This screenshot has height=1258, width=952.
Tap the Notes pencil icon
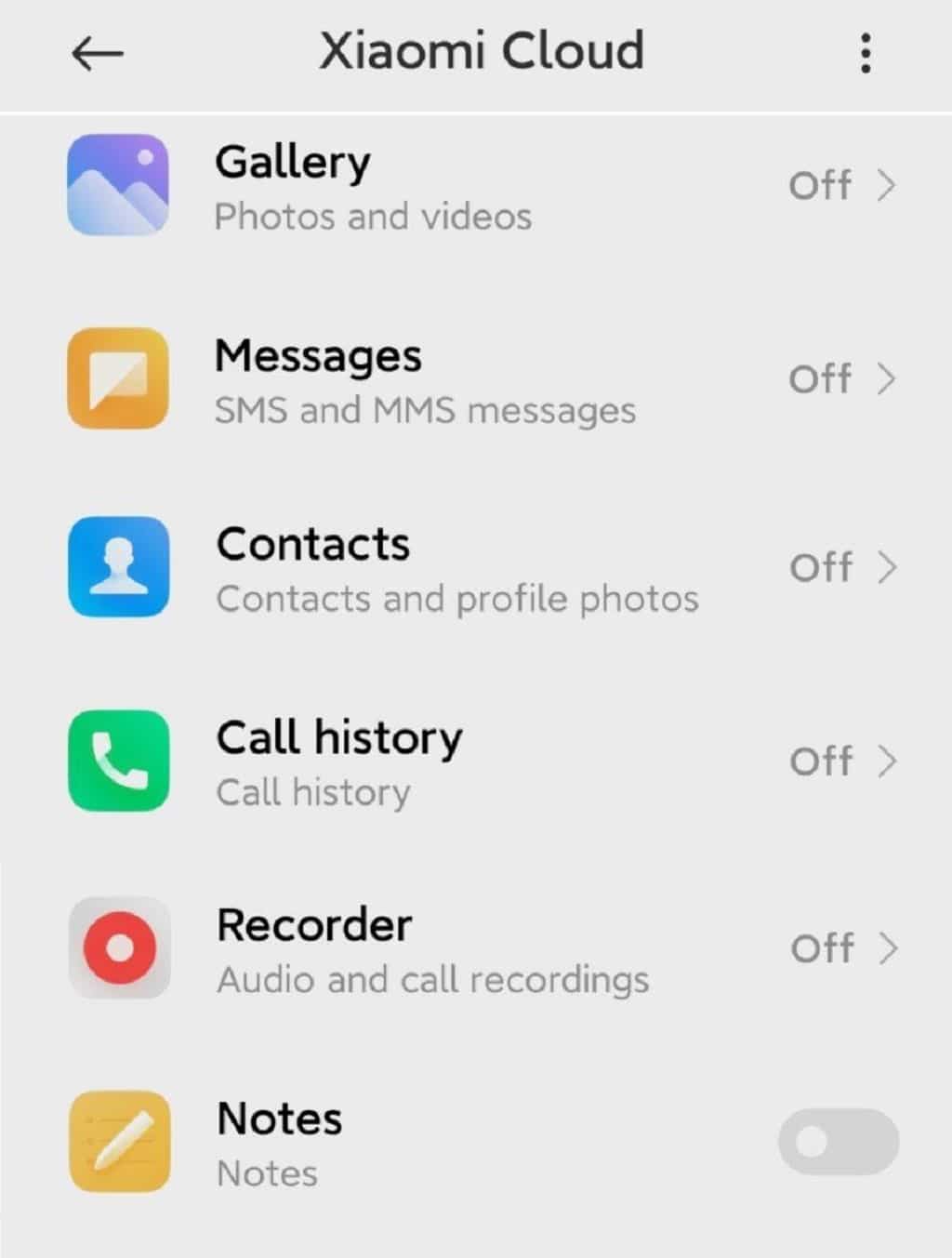point(117,1142)
